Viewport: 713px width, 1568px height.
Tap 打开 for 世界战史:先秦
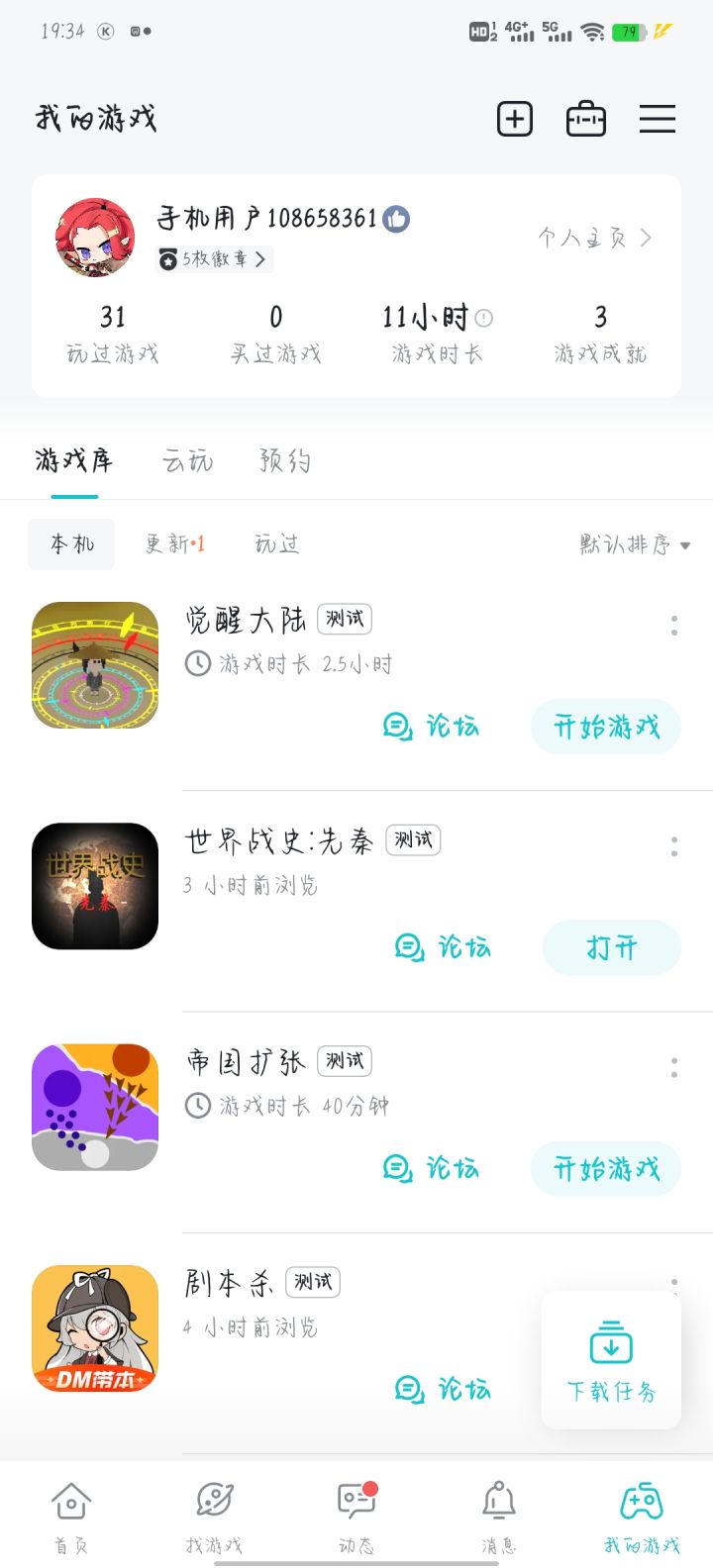click(x=611, y=948)
